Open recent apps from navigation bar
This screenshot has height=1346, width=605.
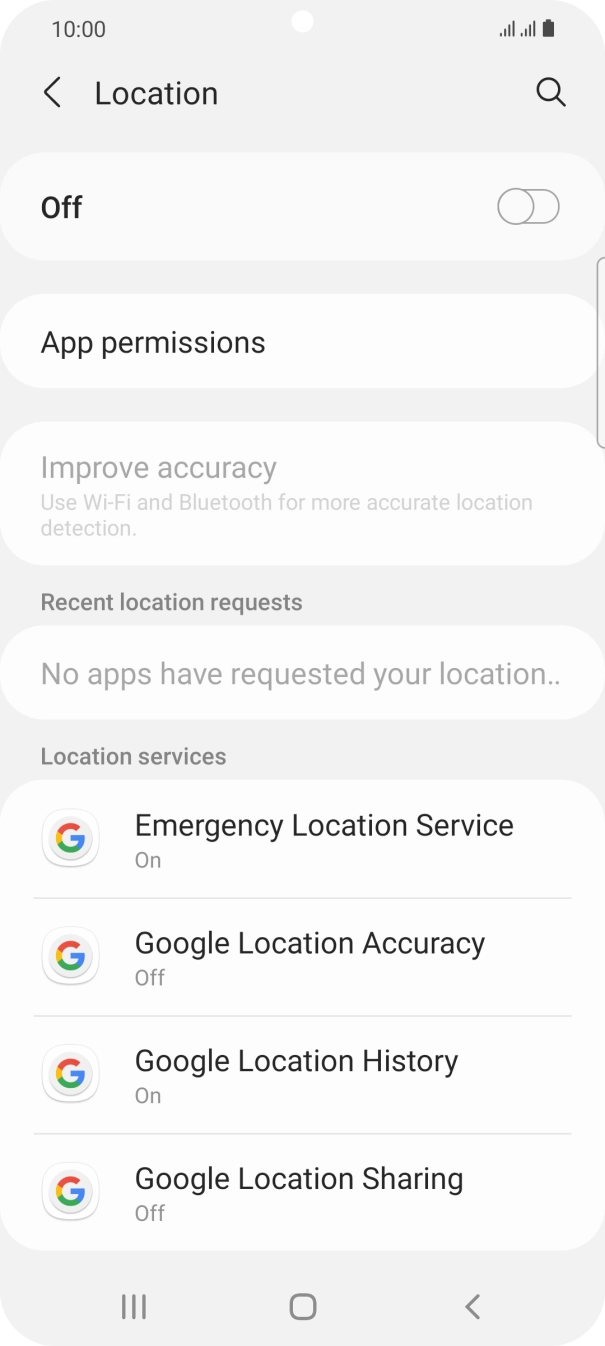(133, 1306)
